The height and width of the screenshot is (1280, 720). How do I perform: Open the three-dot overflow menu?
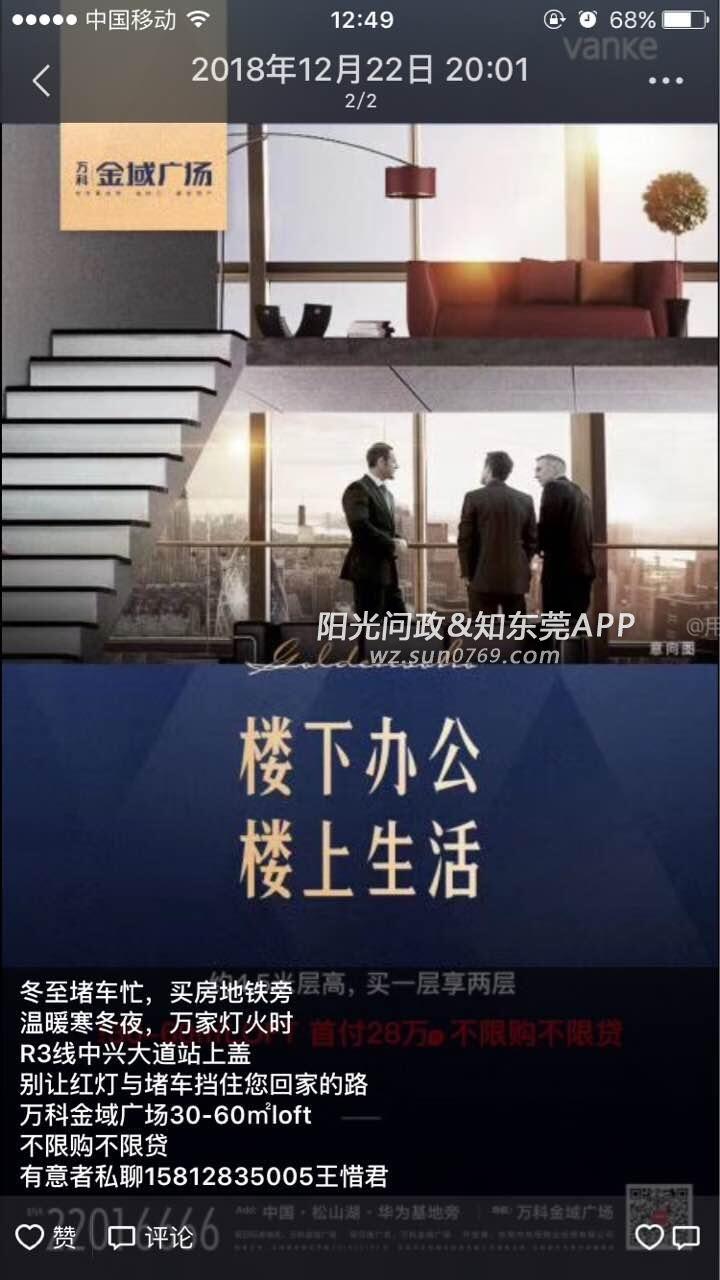coord(665,81)
